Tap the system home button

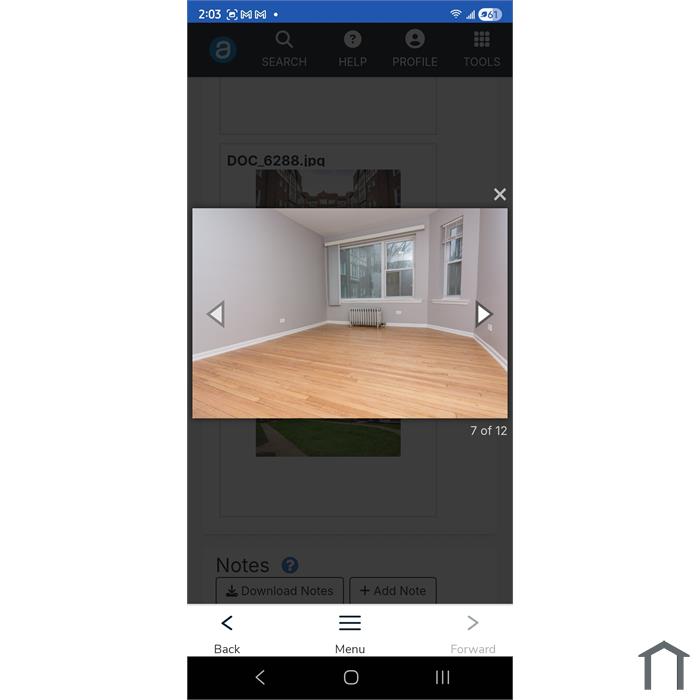(x=351, y=677)
